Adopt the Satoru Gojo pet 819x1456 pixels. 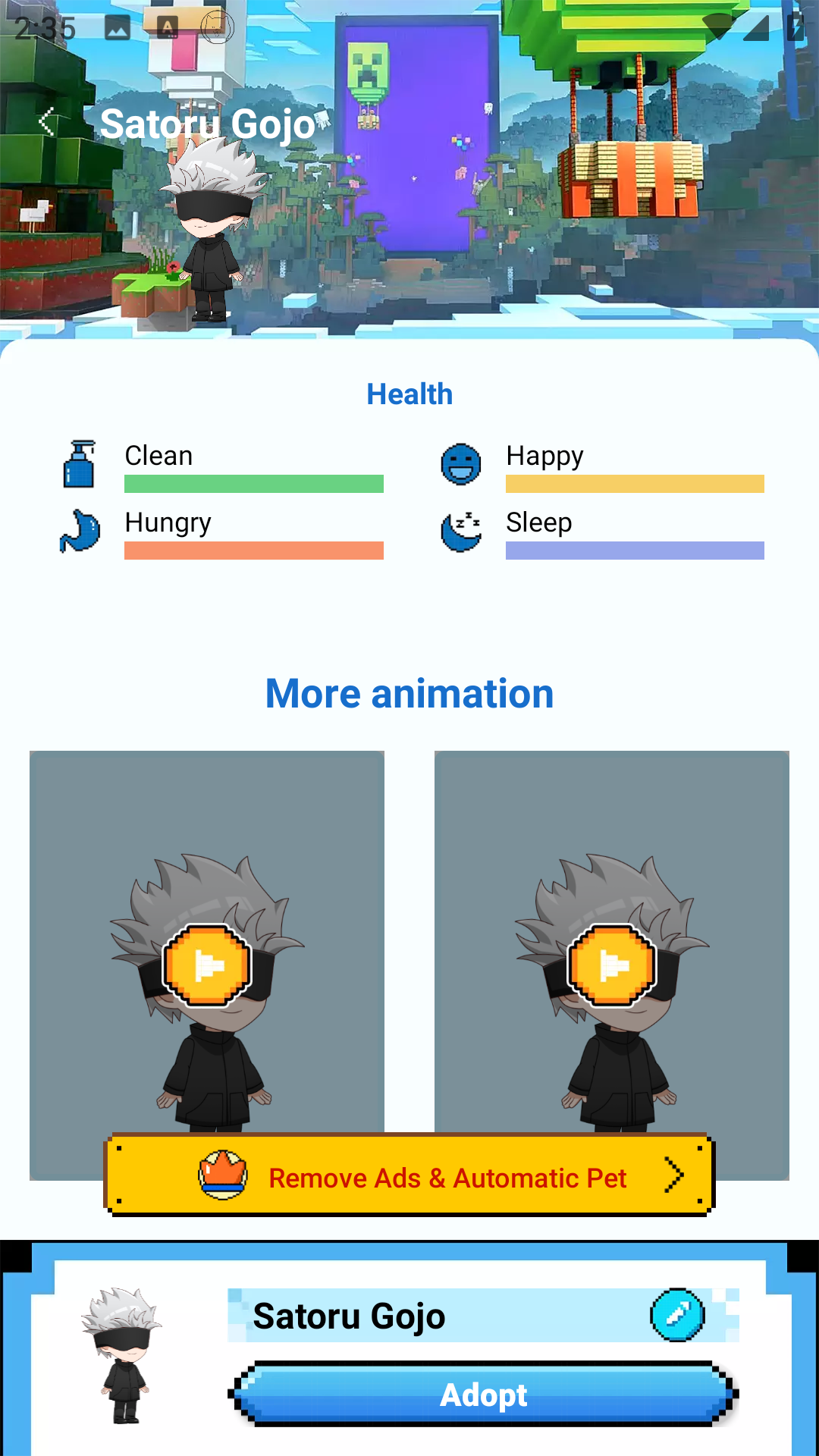484,1395
